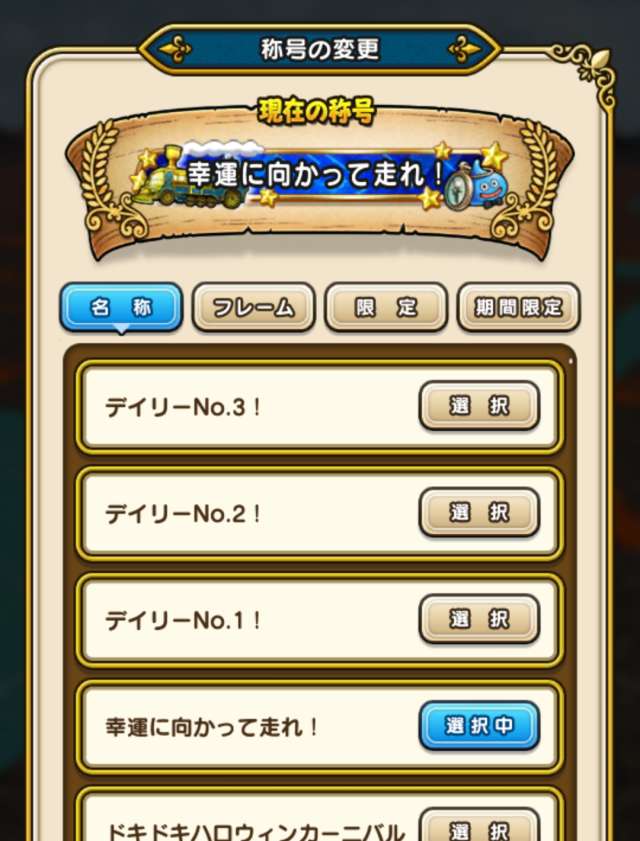Select the ドキドキハロウィンカーニバル title
The height and width of the screenshot is (841, 640).
pyautogui.click(x=479, y=828)
